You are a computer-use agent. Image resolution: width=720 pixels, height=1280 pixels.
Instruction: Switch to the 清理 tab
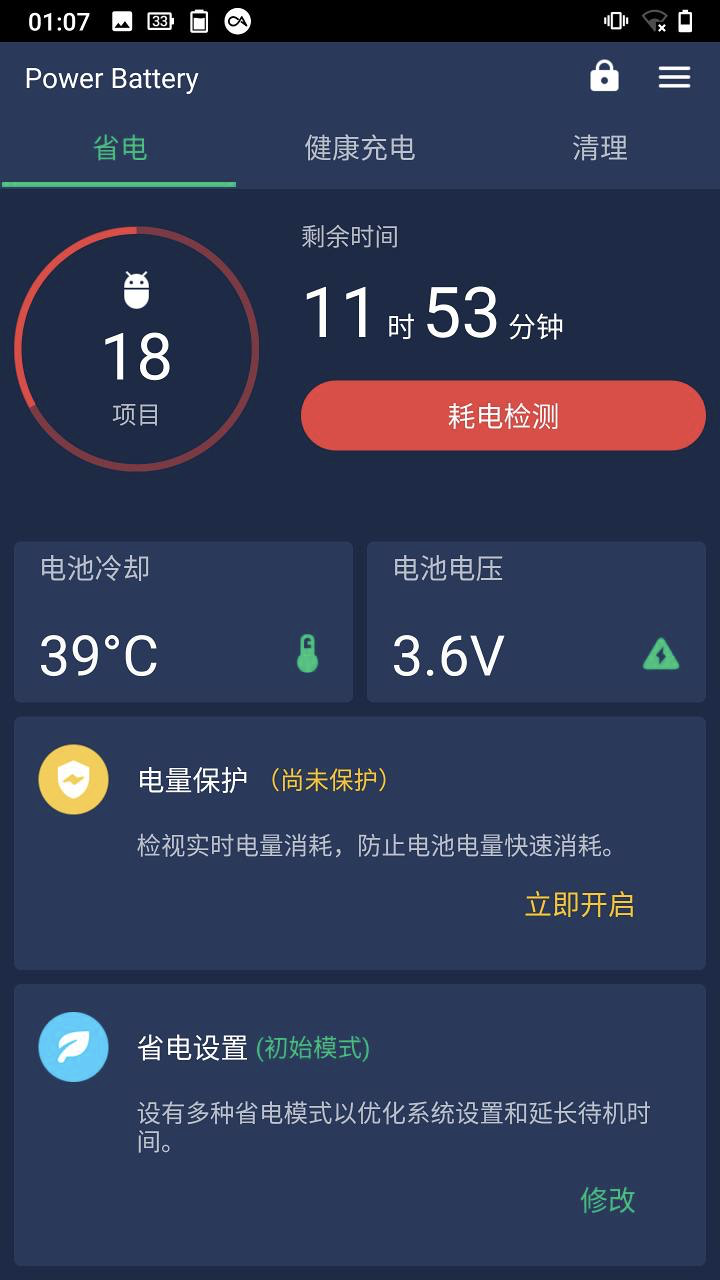[x=600, y=149]
